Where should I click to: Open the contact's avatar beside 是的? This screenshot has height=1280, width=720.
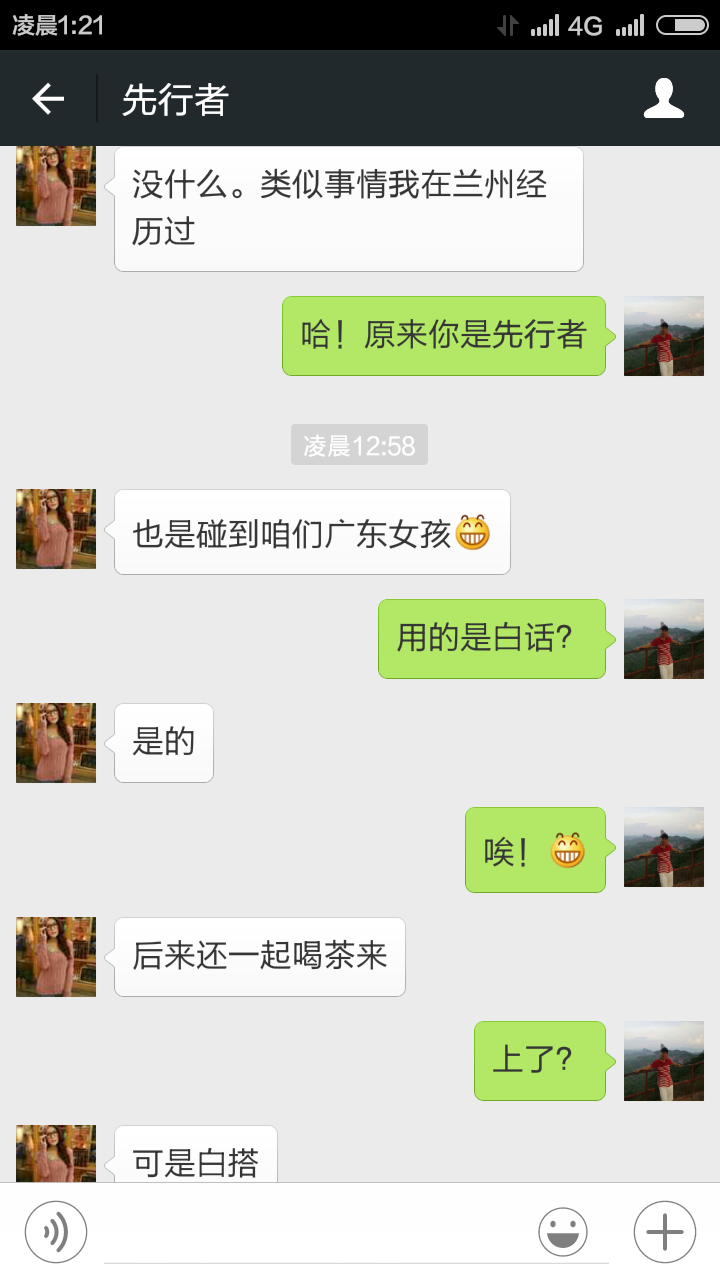pyautogui.click(x=56, y=742)
